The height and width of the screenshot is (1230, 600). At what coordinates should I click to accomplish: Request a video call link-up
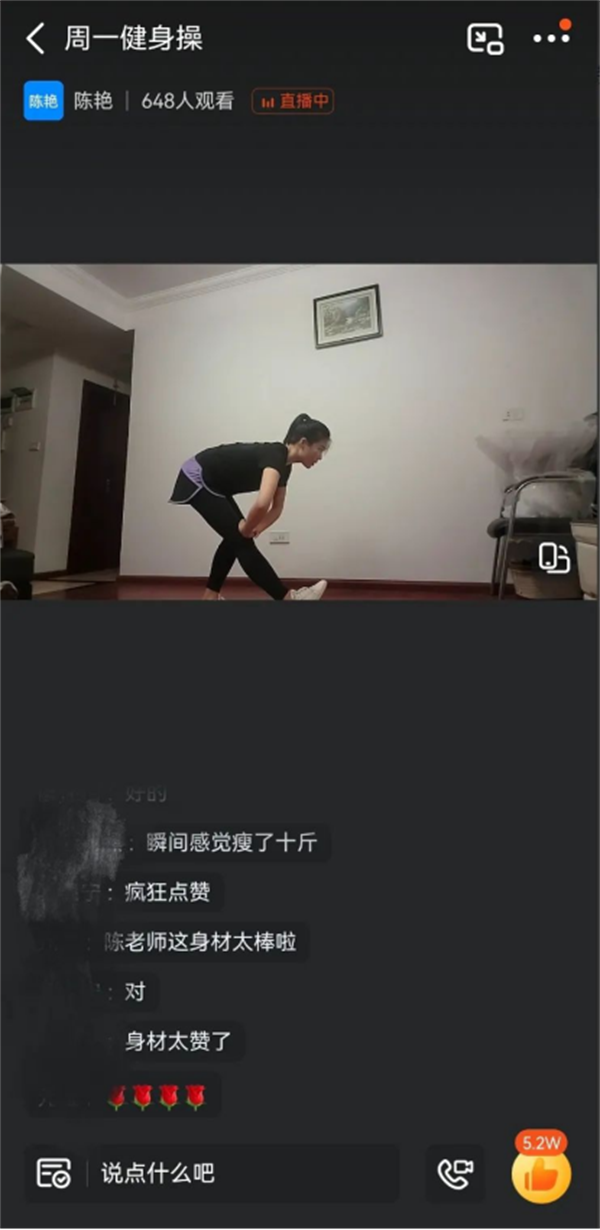pyautogui.click(x=456, y=1173)
